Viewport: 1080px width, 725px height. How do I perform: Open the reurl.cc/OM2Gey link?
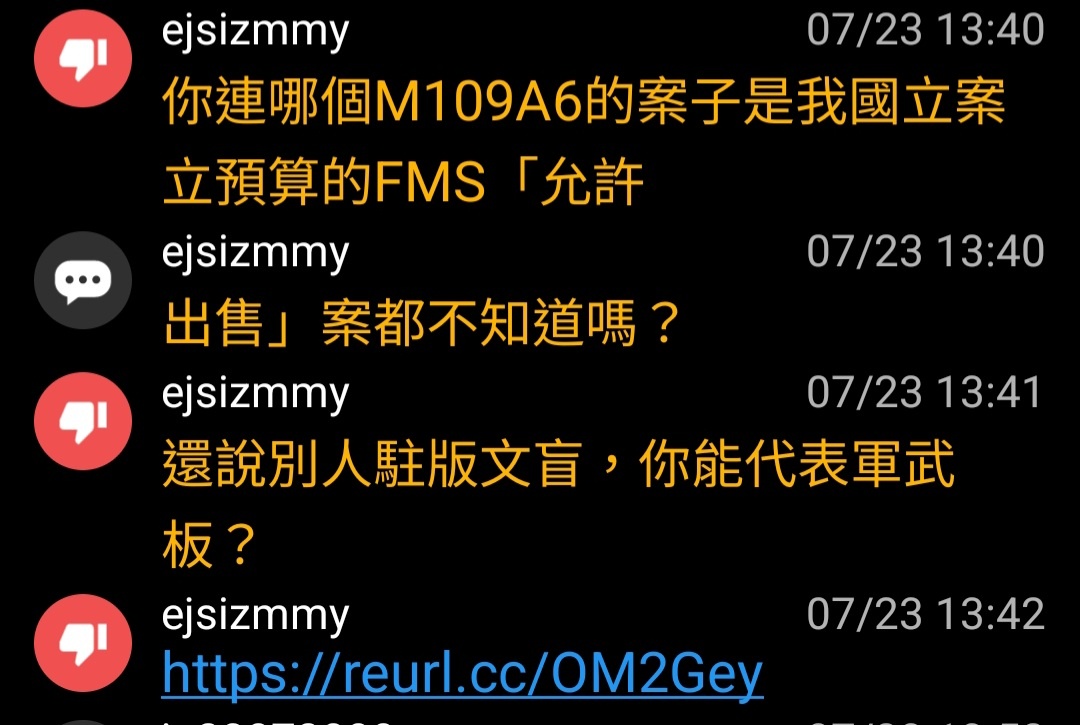(462, 673)
